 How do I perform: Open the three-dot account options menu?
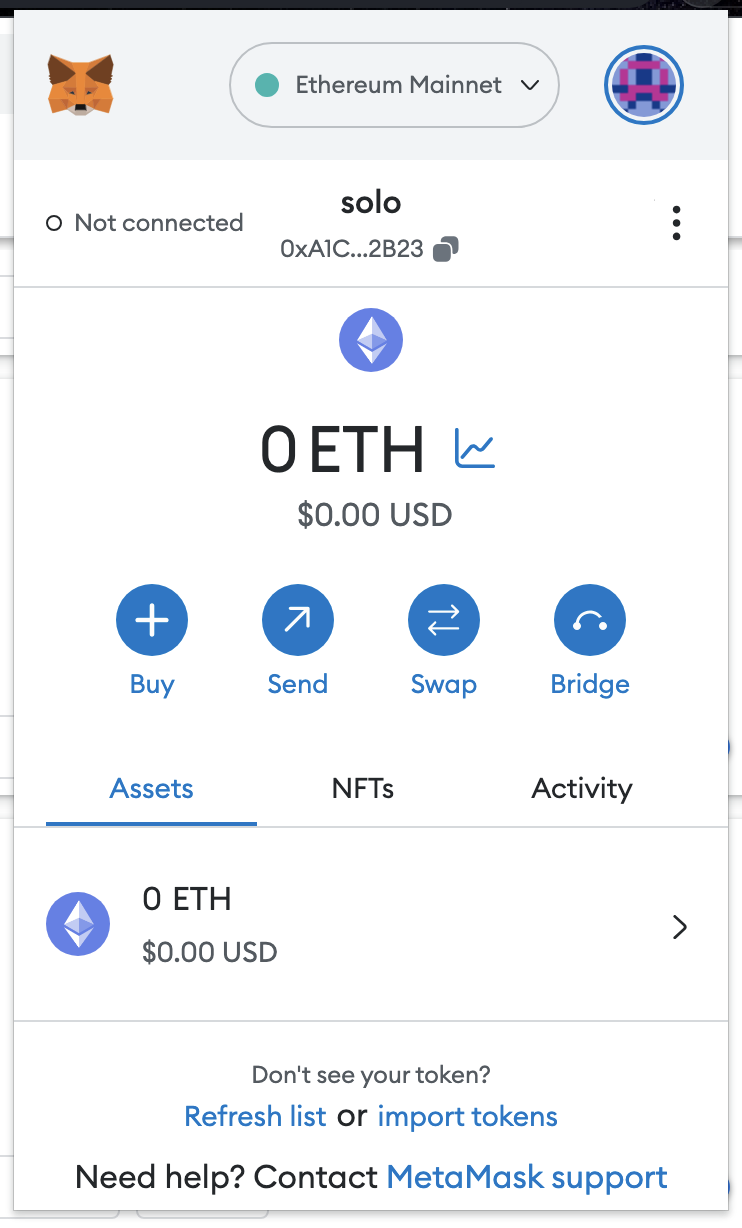pos(677,222)
